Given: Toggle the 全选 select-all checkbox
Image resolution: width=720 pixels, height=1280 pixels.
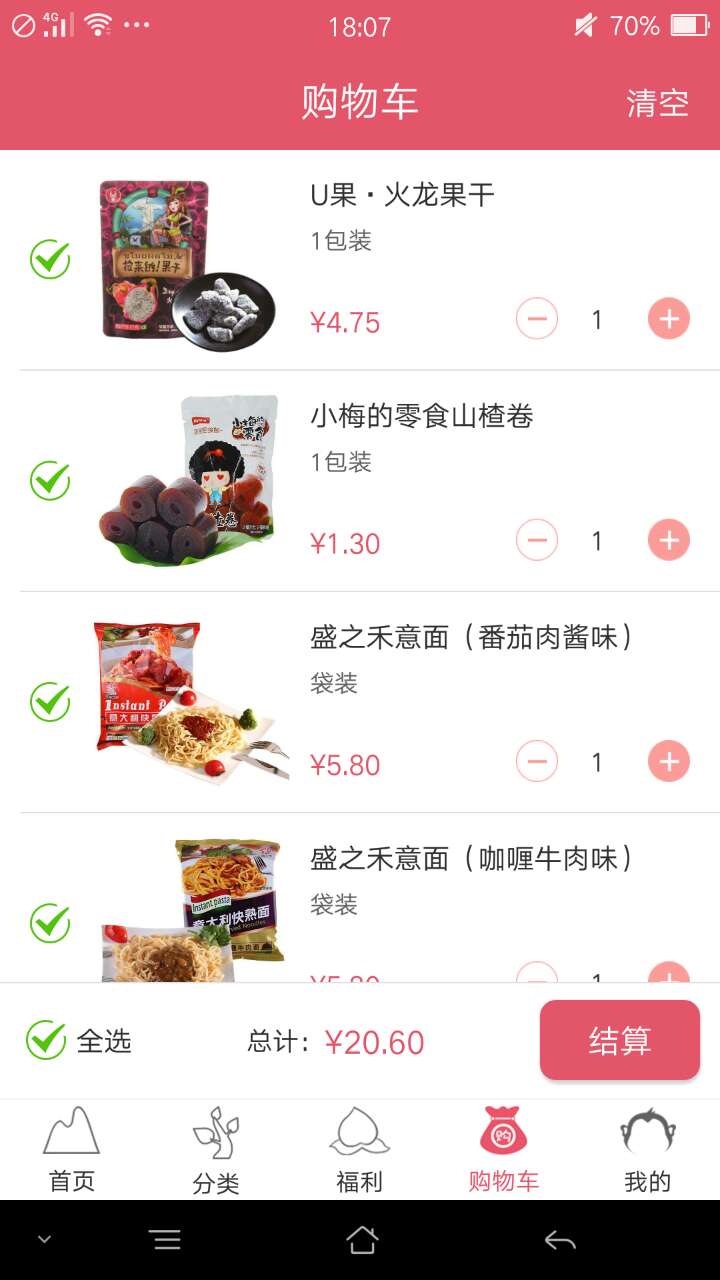Looking at the screenshot, I should coord(47,1041).
